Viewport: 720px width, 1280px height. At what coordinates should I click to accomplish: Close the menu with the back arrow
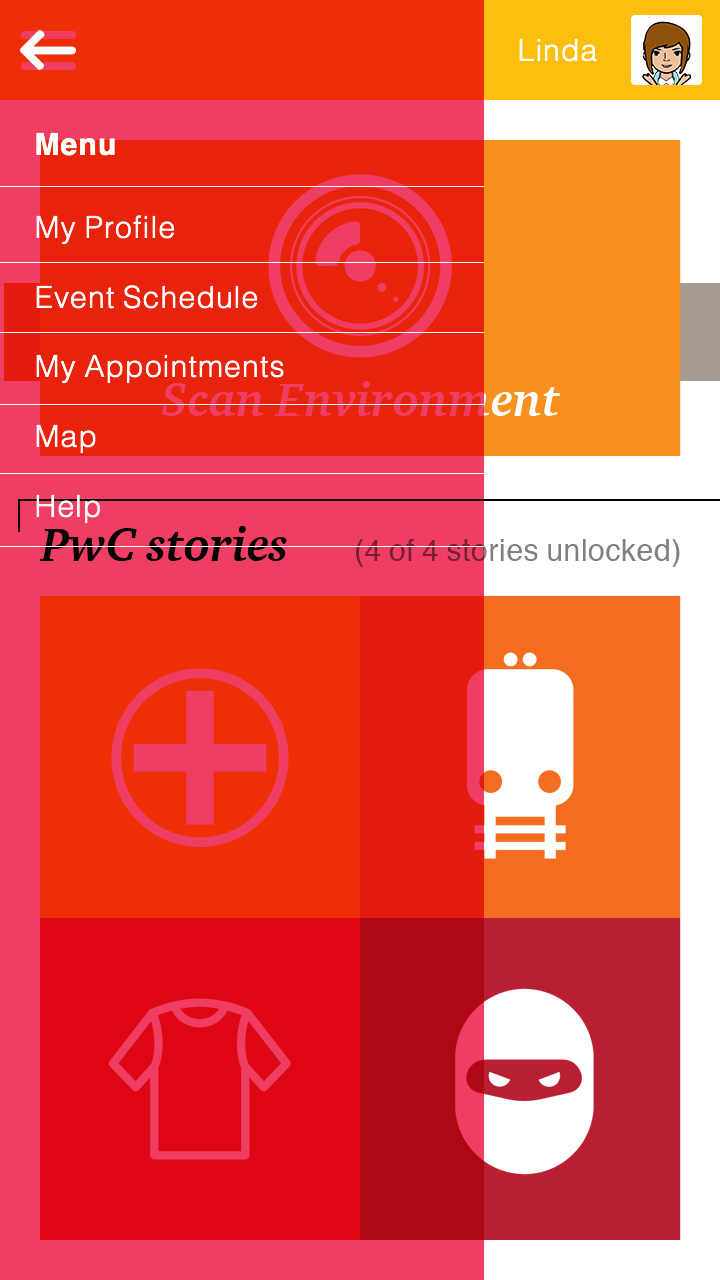[47, 50]
